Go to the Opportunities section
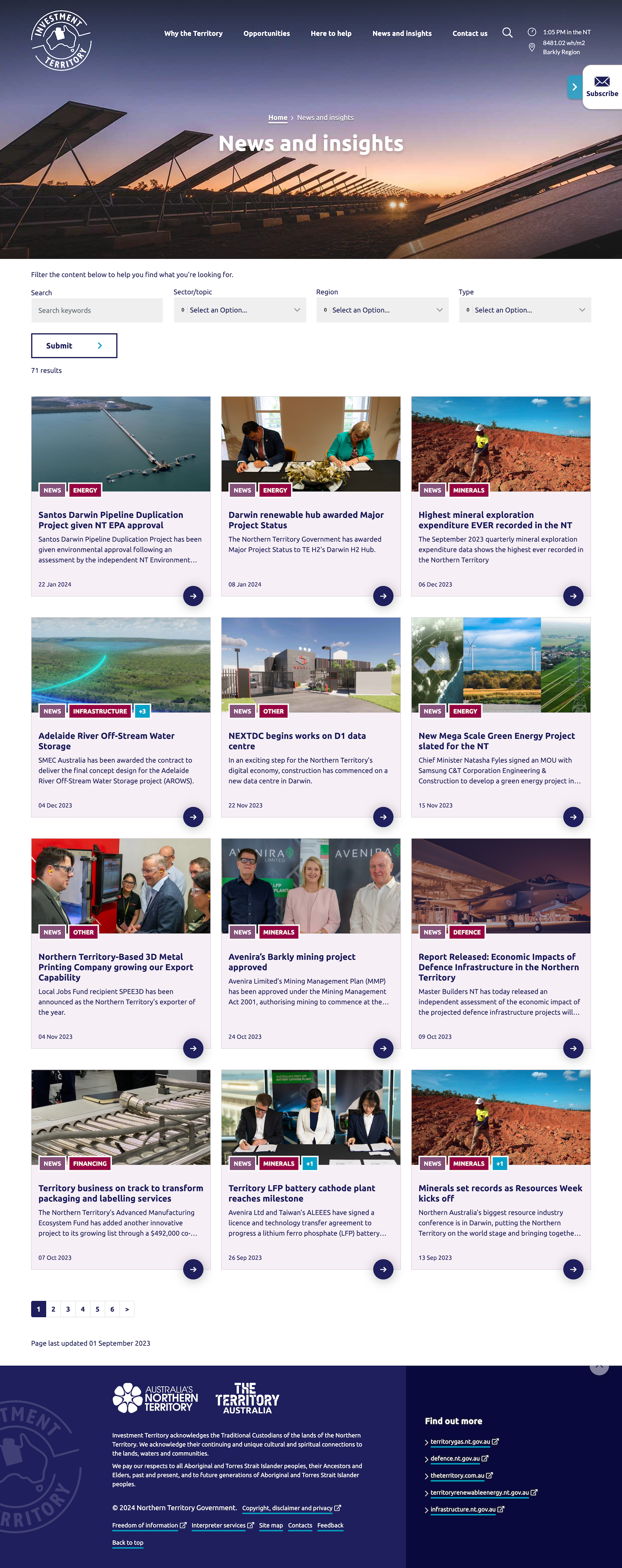 point(266,34)
